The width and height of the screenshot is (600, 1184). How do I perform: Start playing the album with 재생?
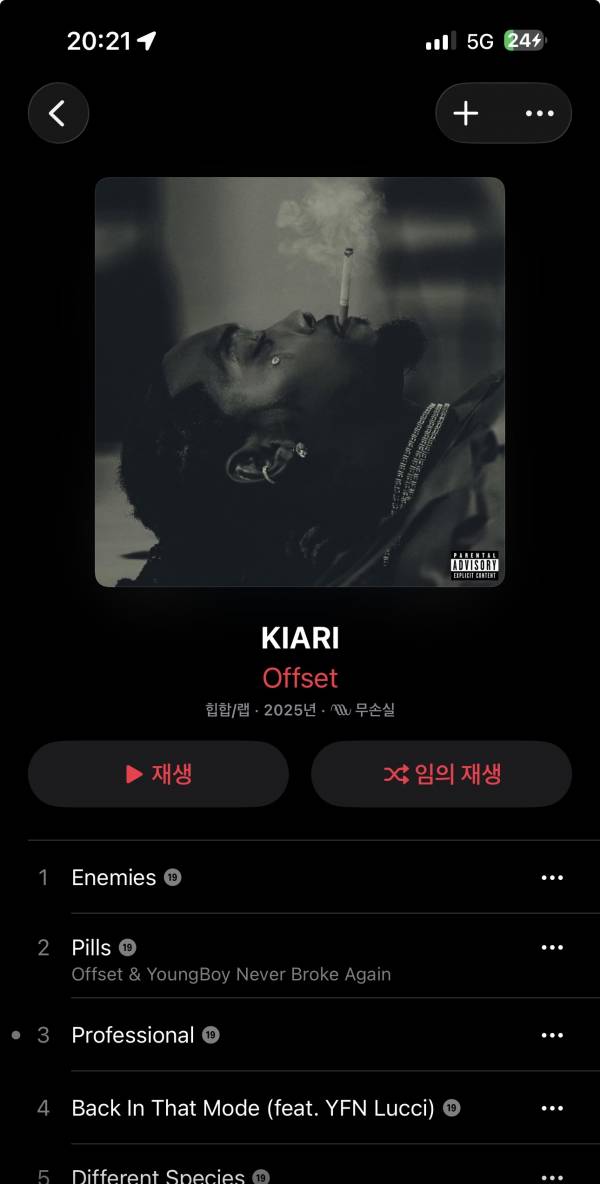click(158, 774)
